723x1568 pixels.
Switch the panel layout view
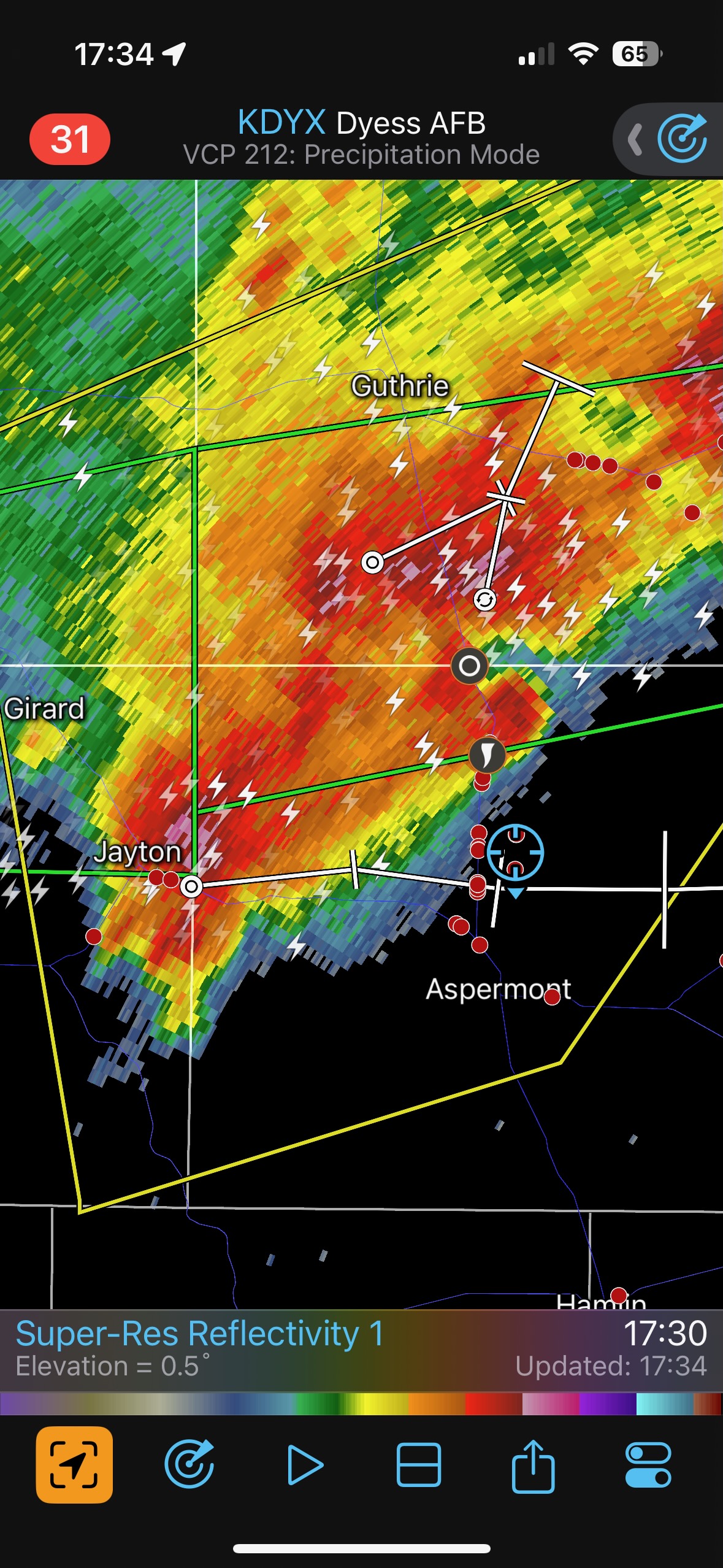[x=418, y=1464]
